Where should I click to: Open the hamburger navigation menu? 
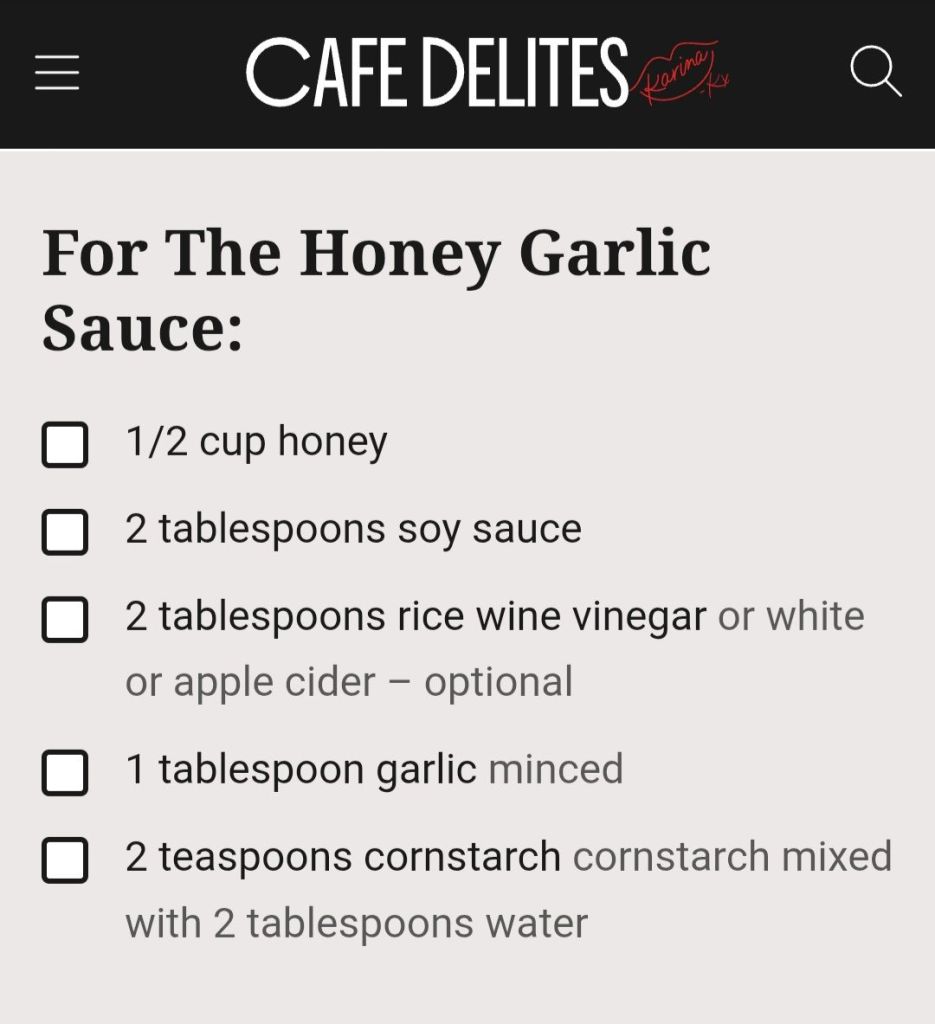click(x=57, y=73)
